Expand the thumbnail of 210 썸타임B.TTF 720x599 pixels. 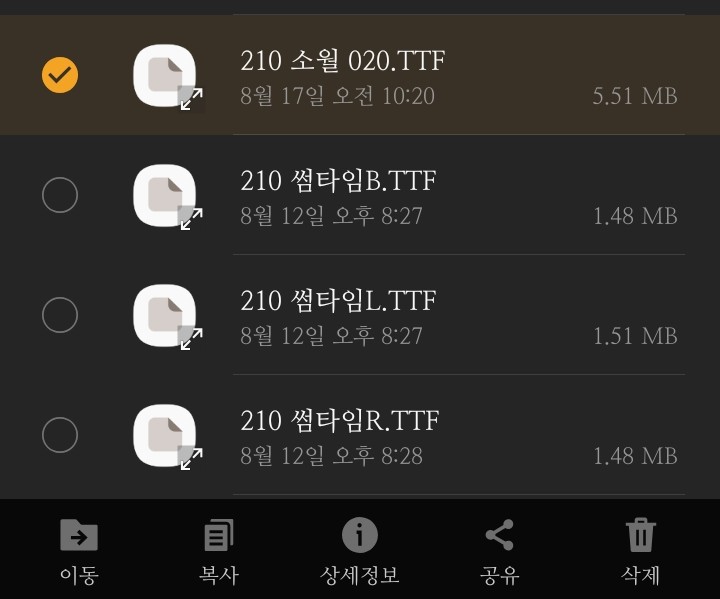tap(191, 218)
